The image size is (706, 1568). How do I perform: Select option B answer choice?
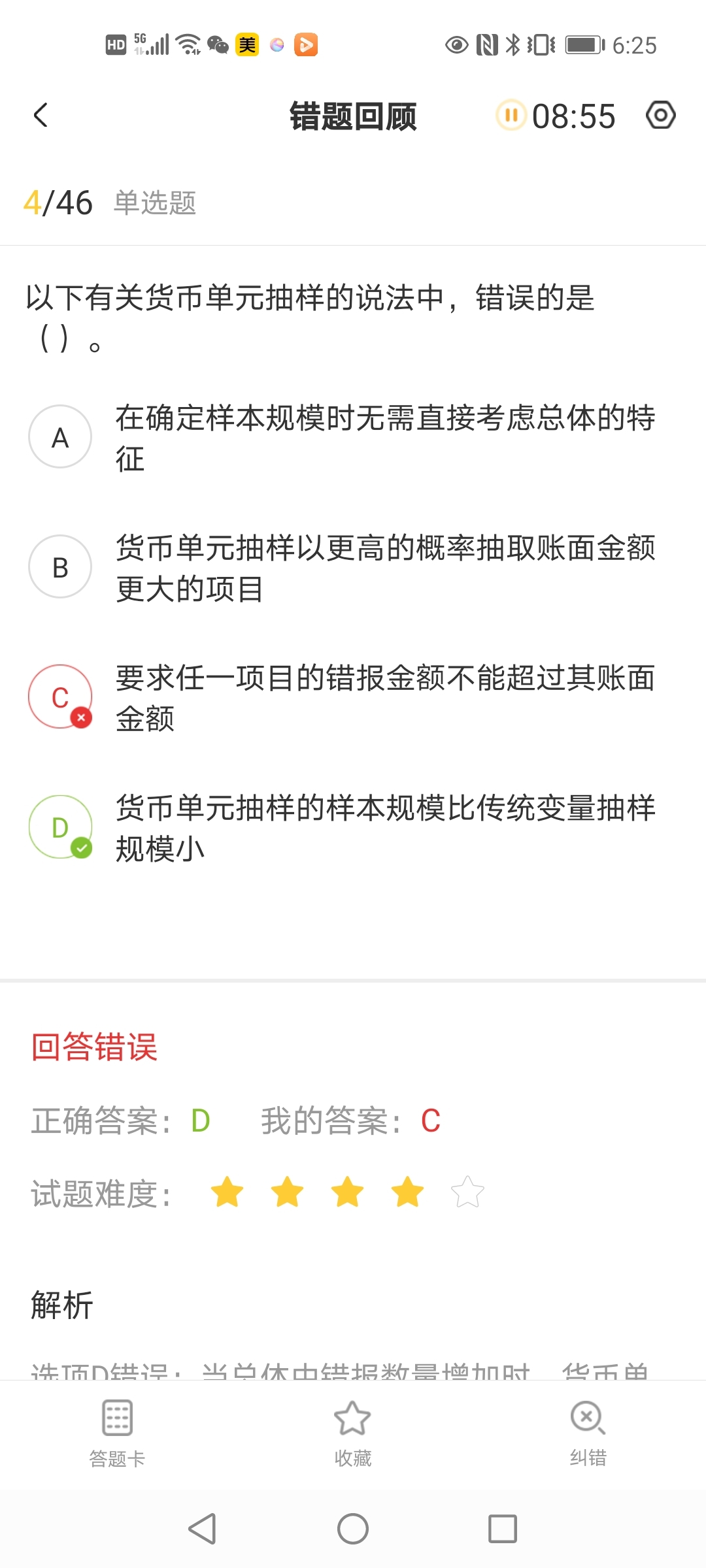(x=60, y=567)
